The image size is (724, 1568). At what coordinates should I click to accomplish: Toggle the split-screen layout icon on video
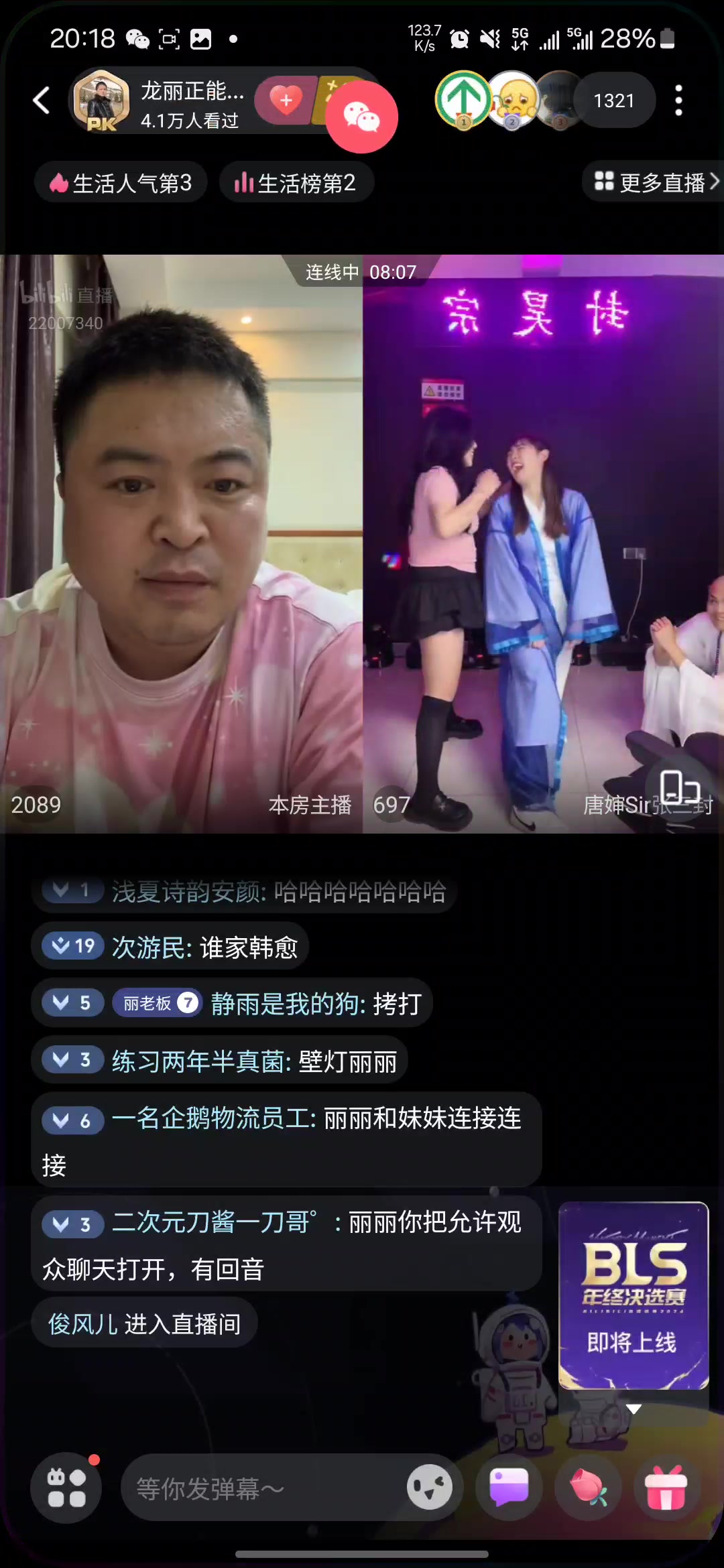(x=679, y=787)
